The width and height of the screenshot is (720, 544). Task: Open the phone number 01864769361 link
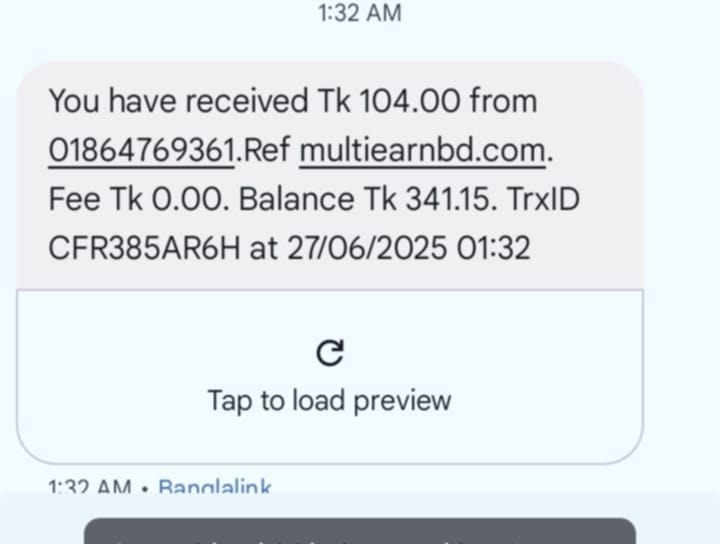[140, 151]
